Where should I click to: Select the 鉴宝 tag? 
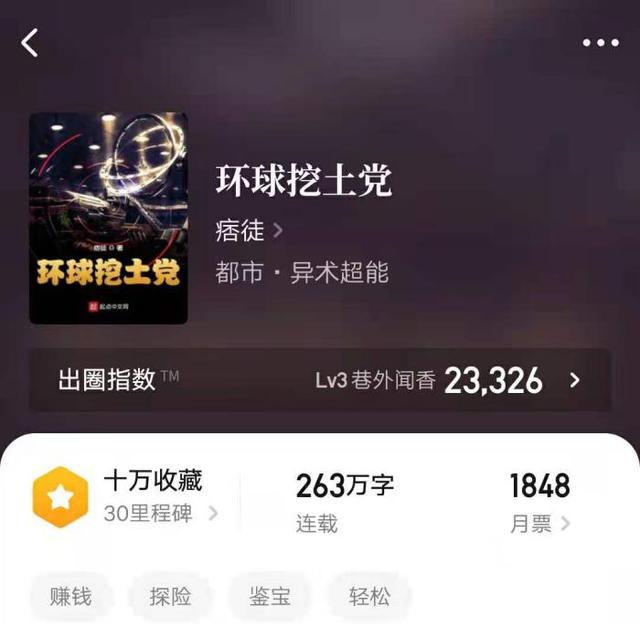click(x=270, y=596)
